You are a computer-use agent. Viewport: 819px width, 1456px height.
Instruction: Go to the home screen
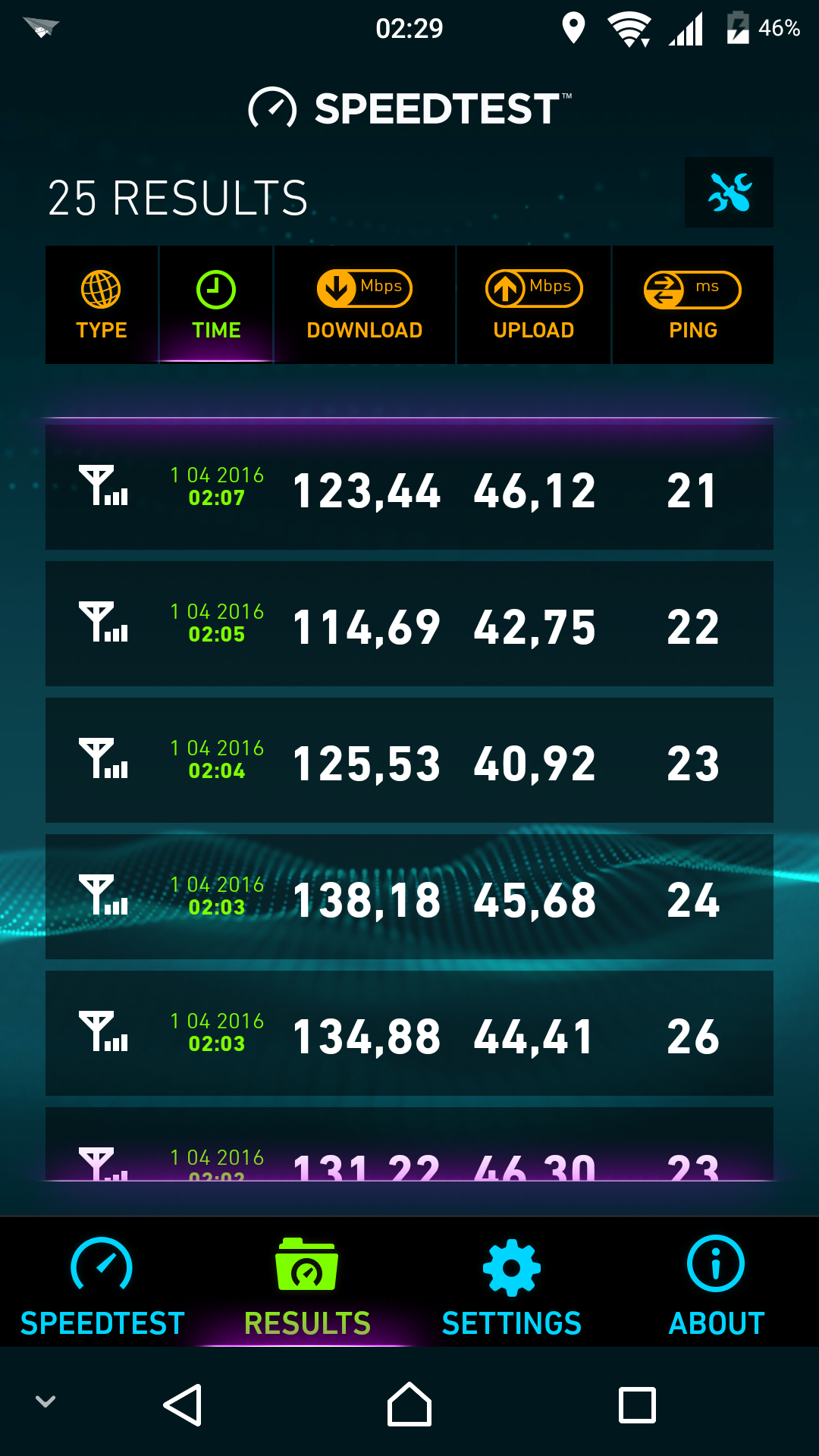pos(409,1405)
